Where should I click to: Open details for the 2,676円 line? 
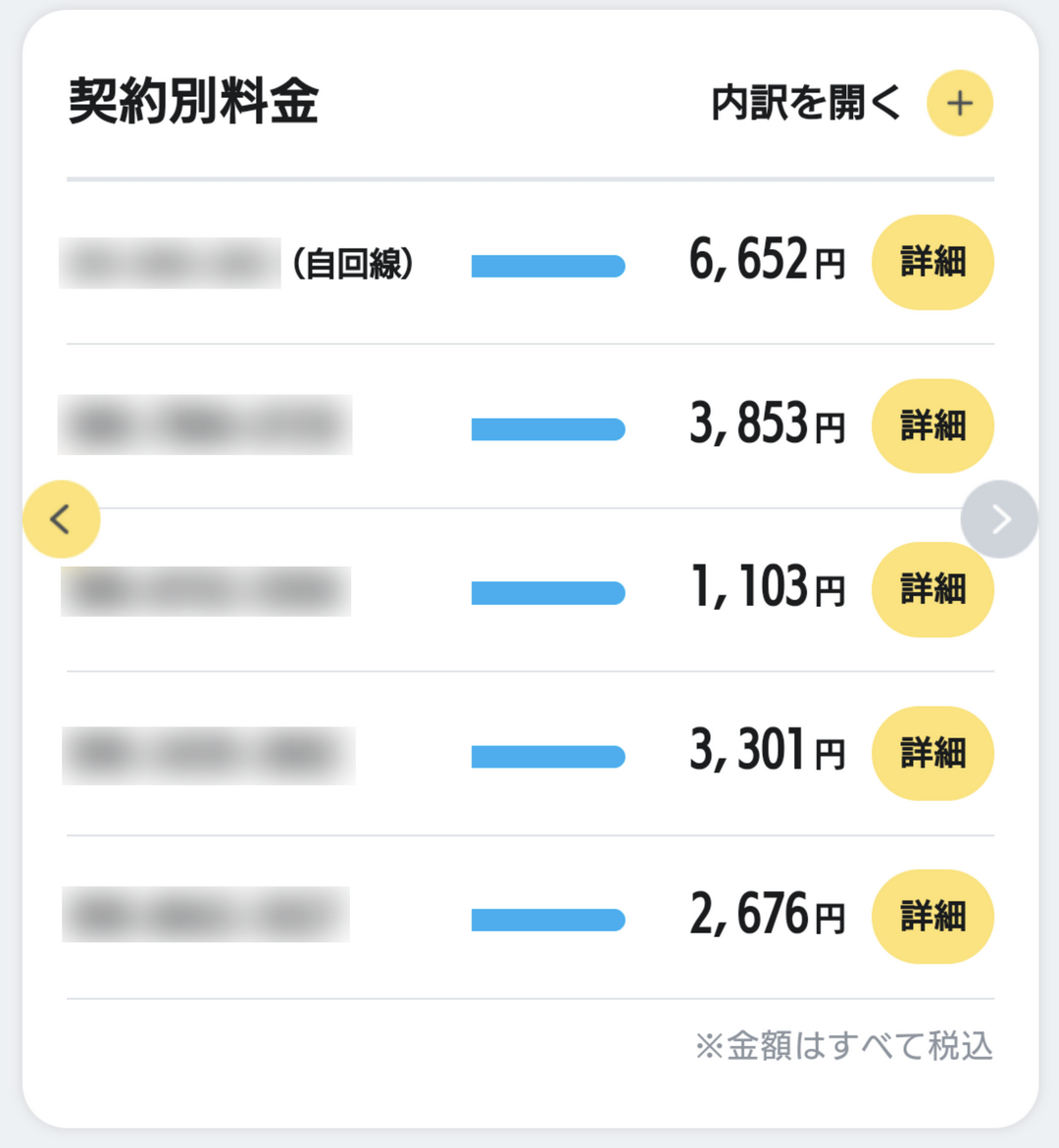(933, 917)
